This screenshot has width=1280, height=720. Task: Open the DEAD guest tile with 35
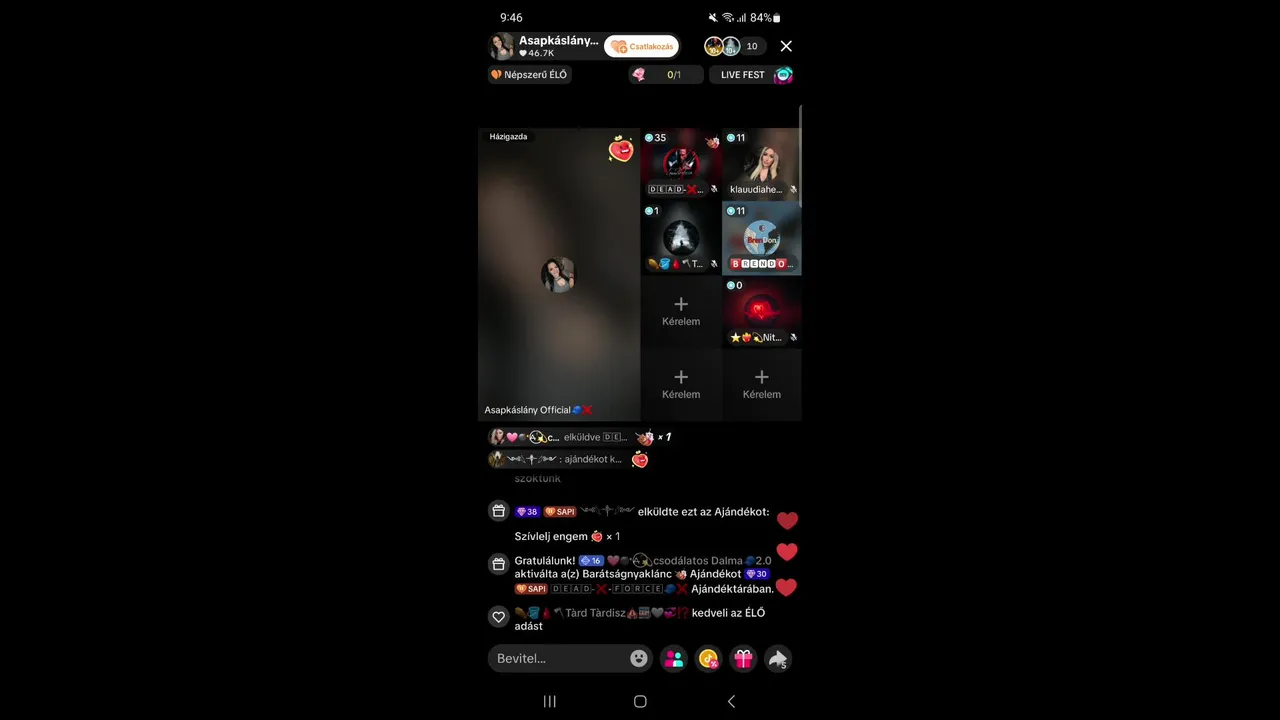pyautogui.click(x=680, y=164)
